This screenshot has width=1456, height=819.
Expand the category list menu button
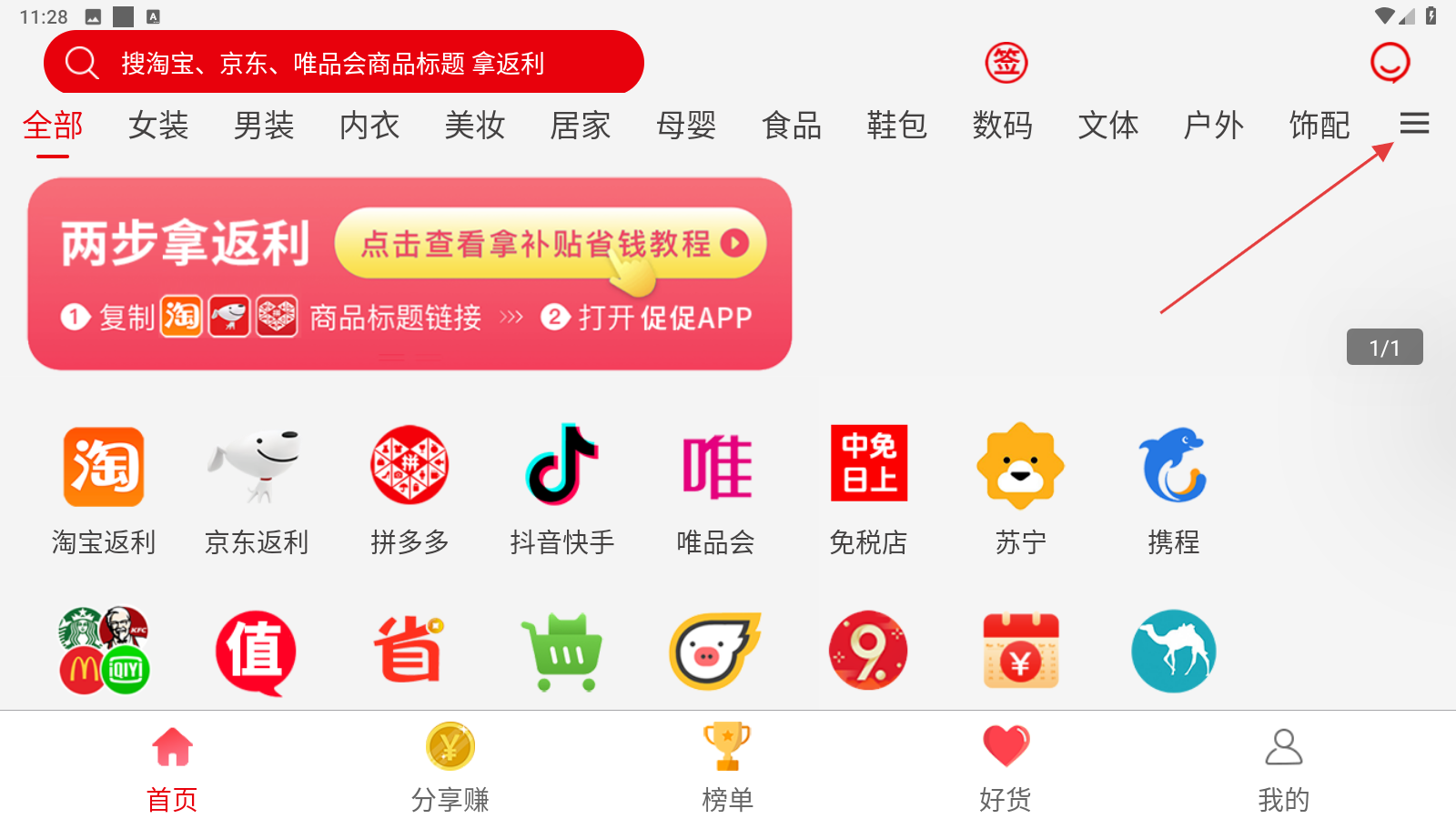(1413, 124)
